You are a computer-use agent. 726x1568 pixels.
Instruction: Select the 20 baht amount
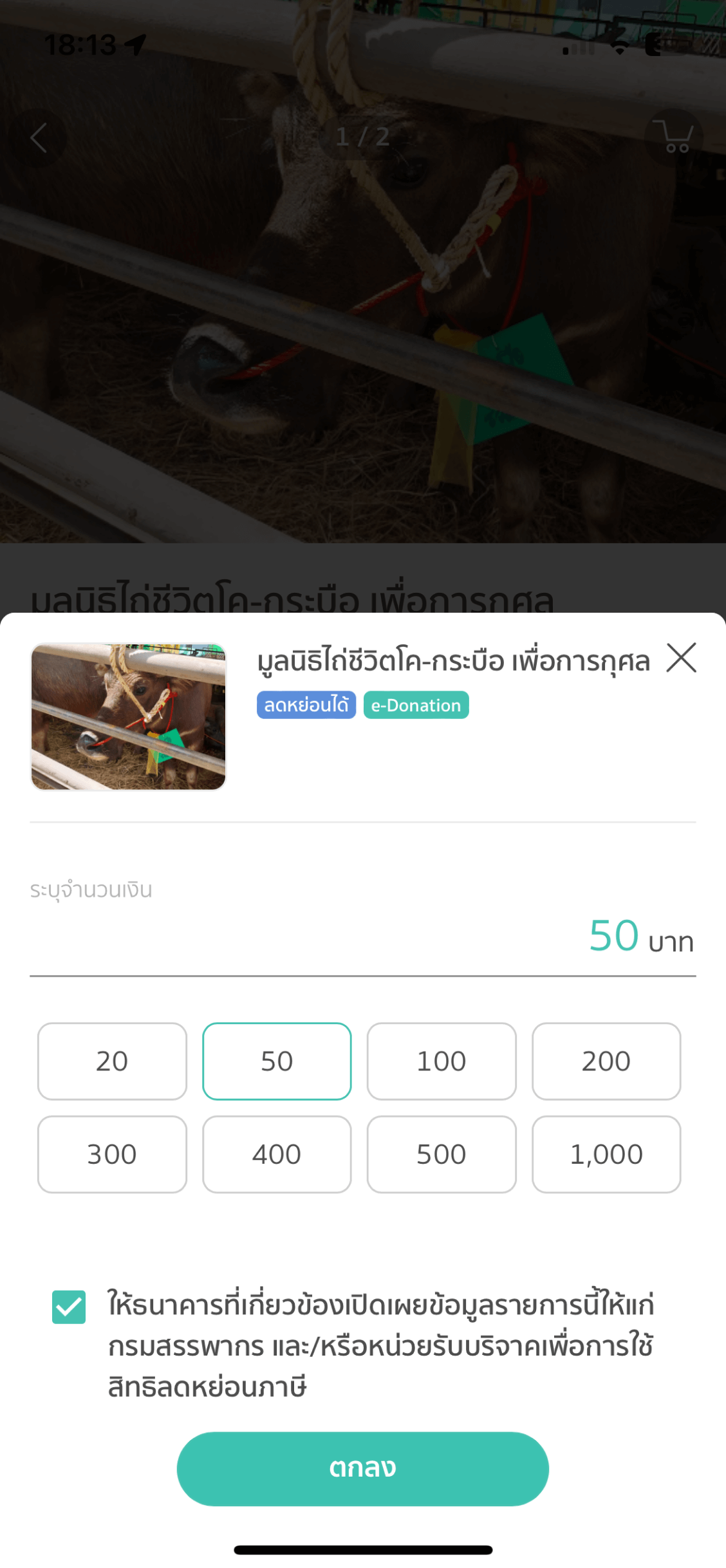point(112,1061)
